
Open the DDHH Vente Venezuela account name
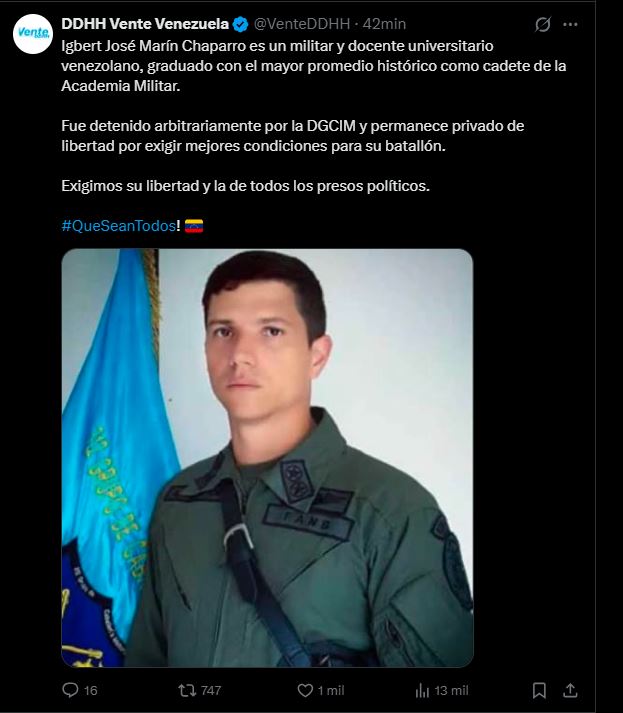click(145, 24)
